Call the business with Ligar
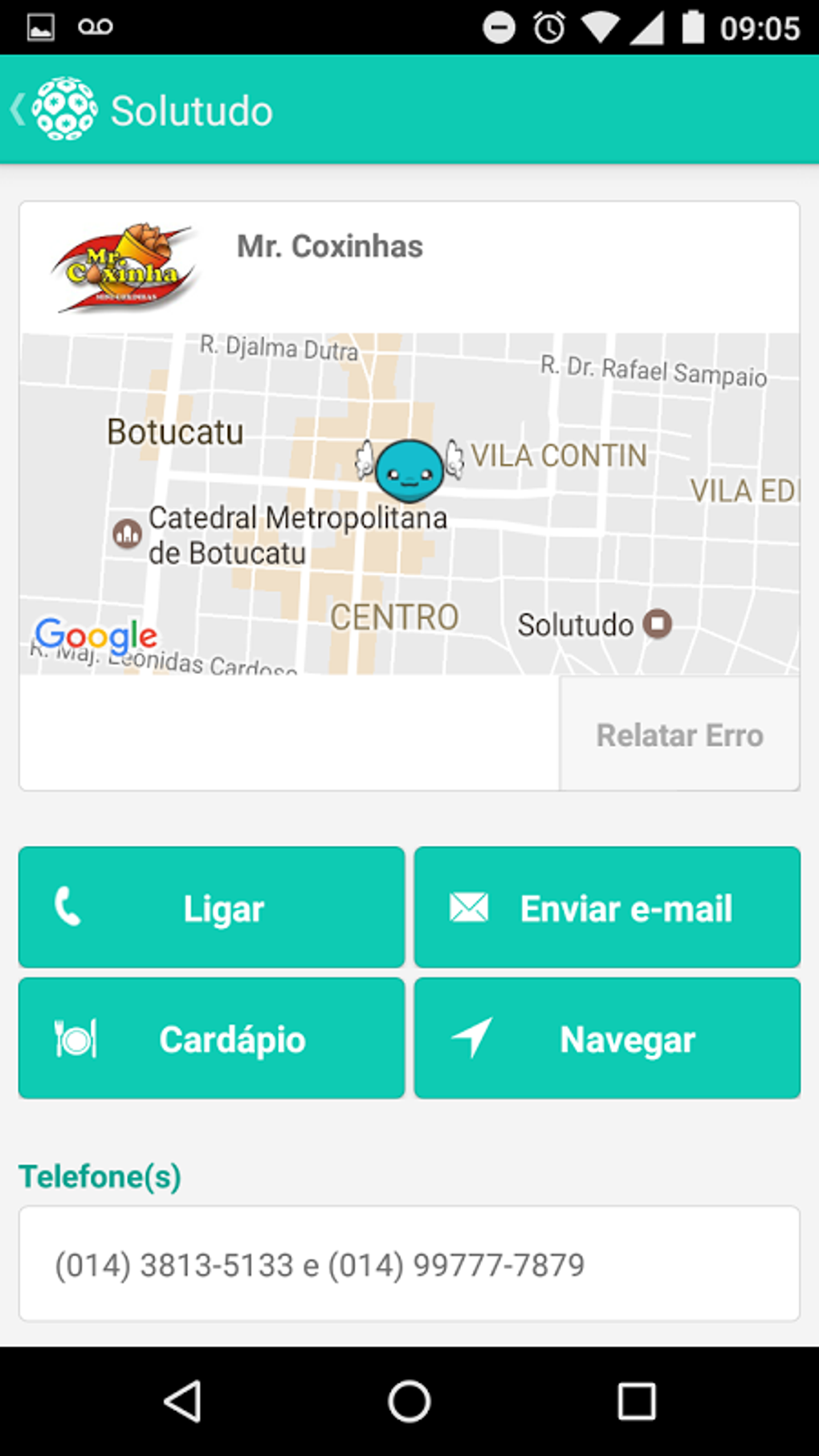 pos(211,907)
